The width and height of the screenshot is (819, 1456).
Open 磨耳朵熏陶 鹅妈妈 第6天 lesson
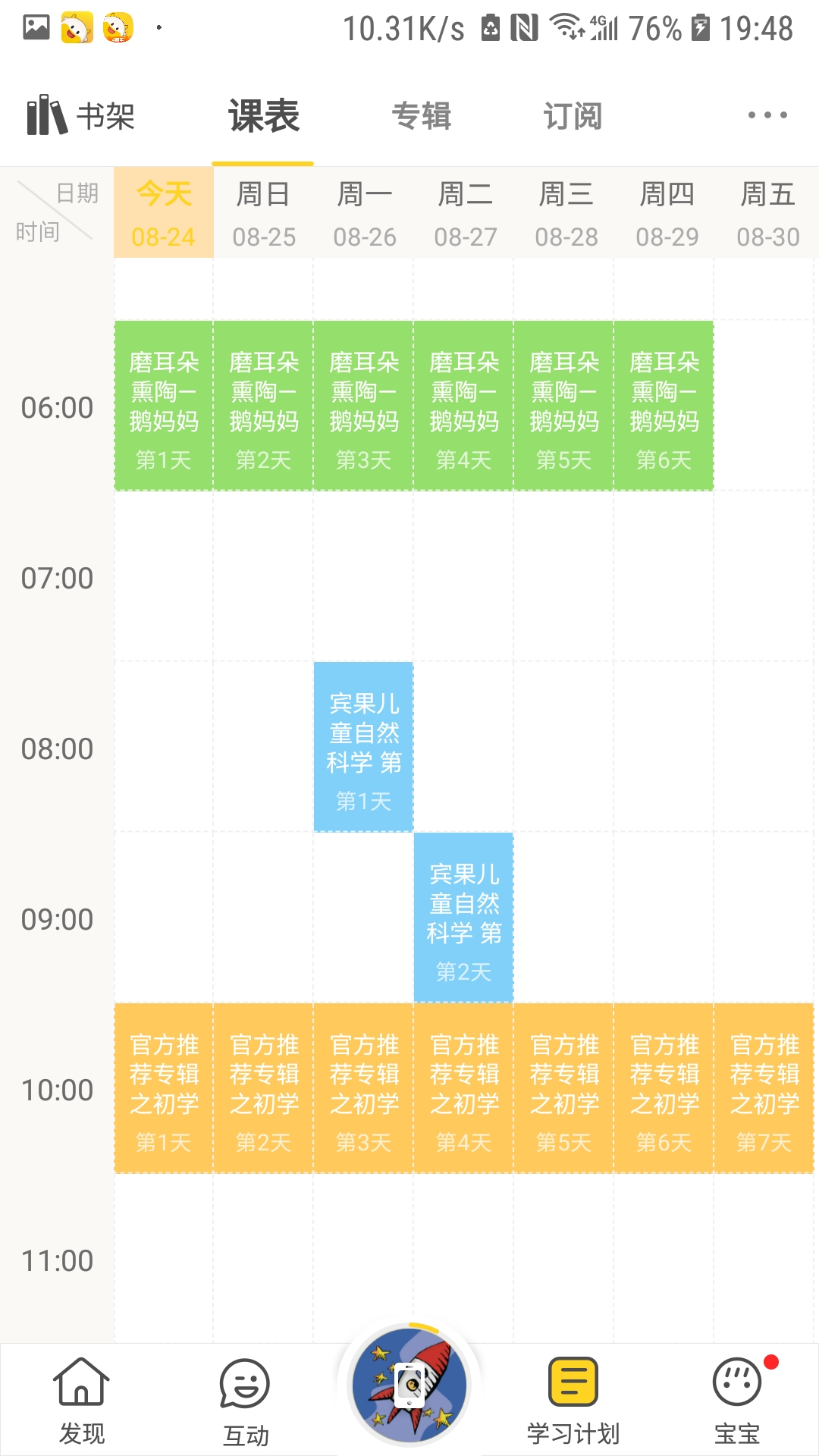(x=664, y=406)
